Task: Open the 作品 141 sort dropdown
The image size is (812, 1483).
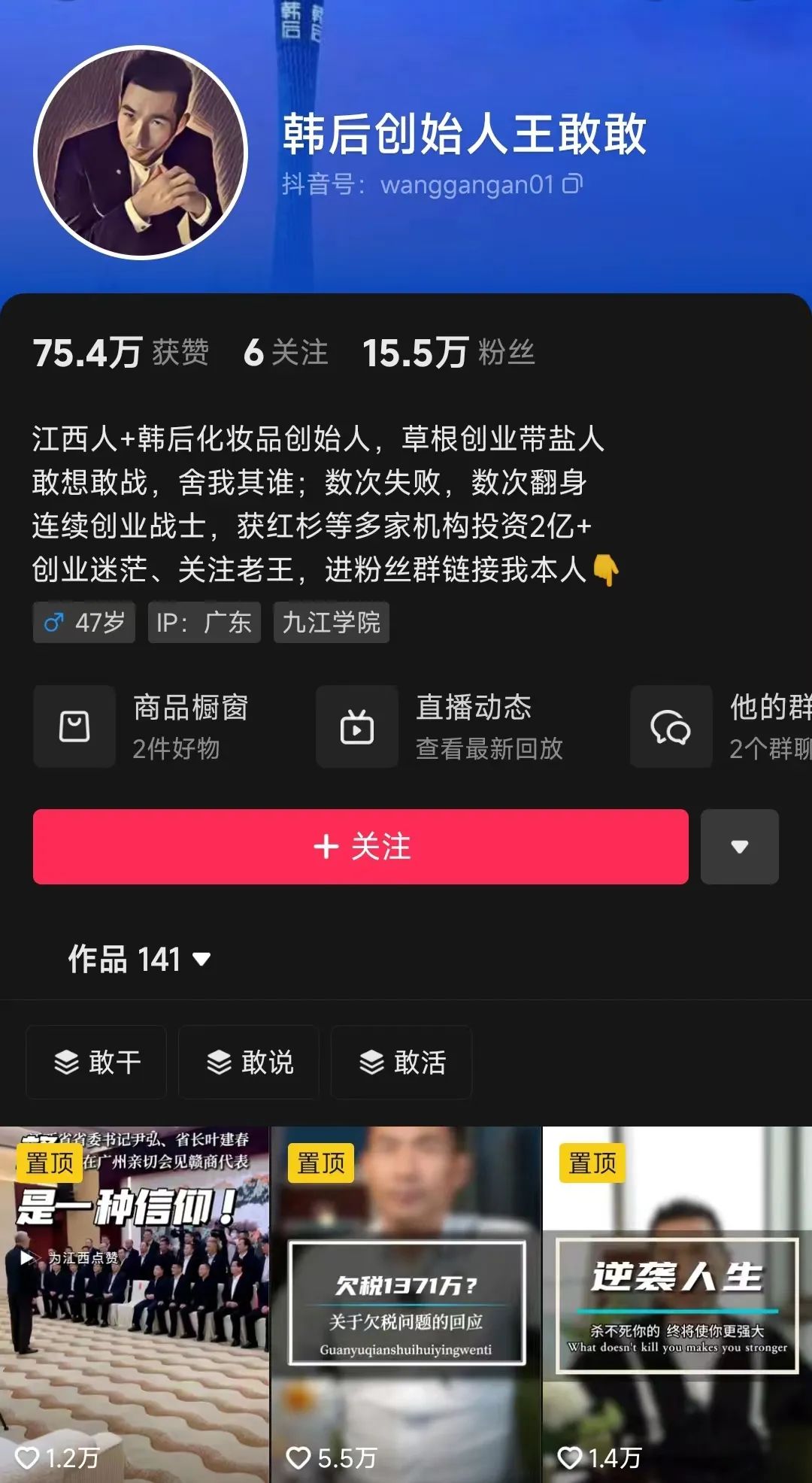Action: click(x=140, y=959)
